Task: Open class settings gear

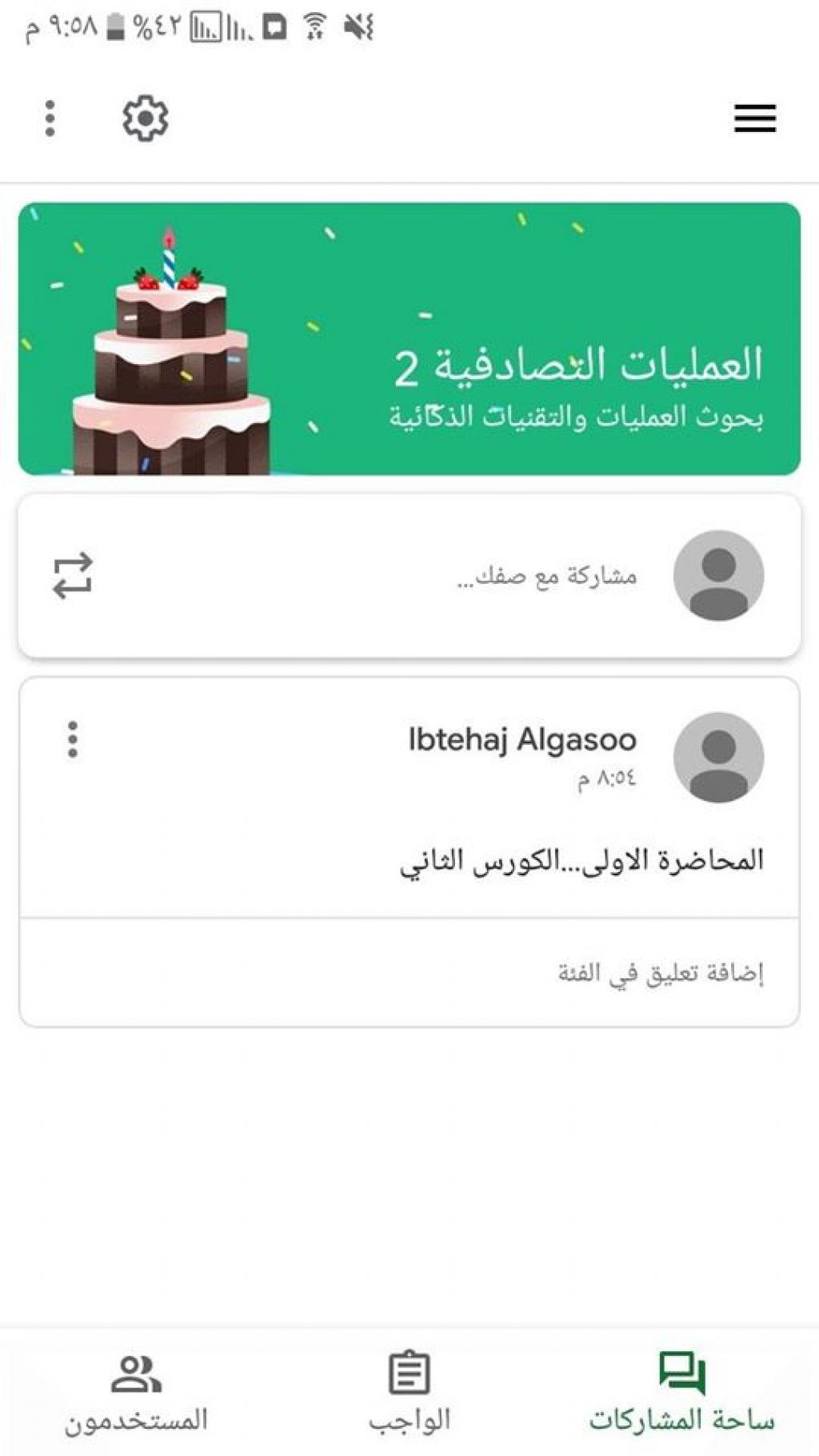Action: coord(145,118)
